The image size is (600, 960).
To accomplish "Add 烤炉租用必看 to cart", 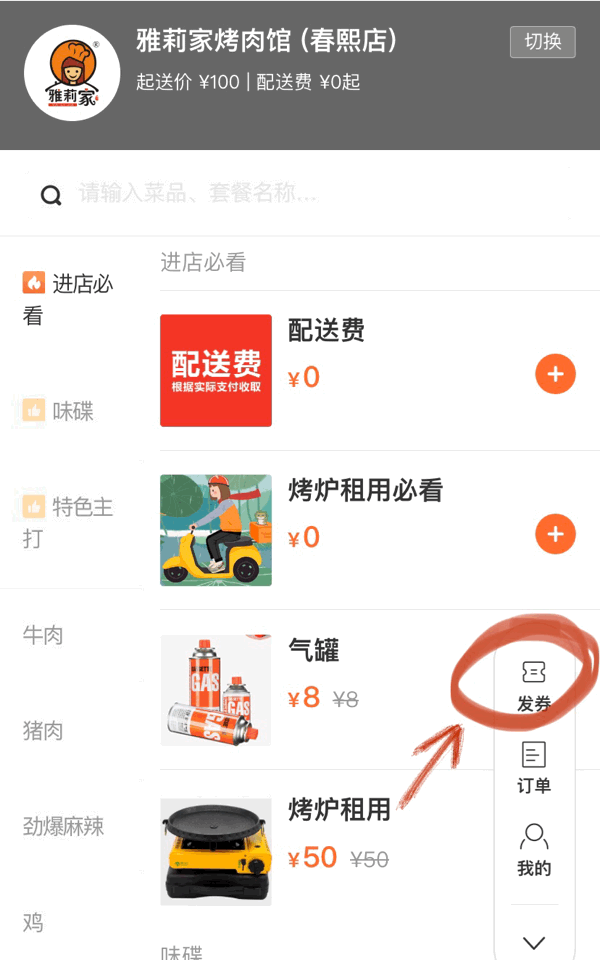I will pyautogui.click(x=555, y=534).
